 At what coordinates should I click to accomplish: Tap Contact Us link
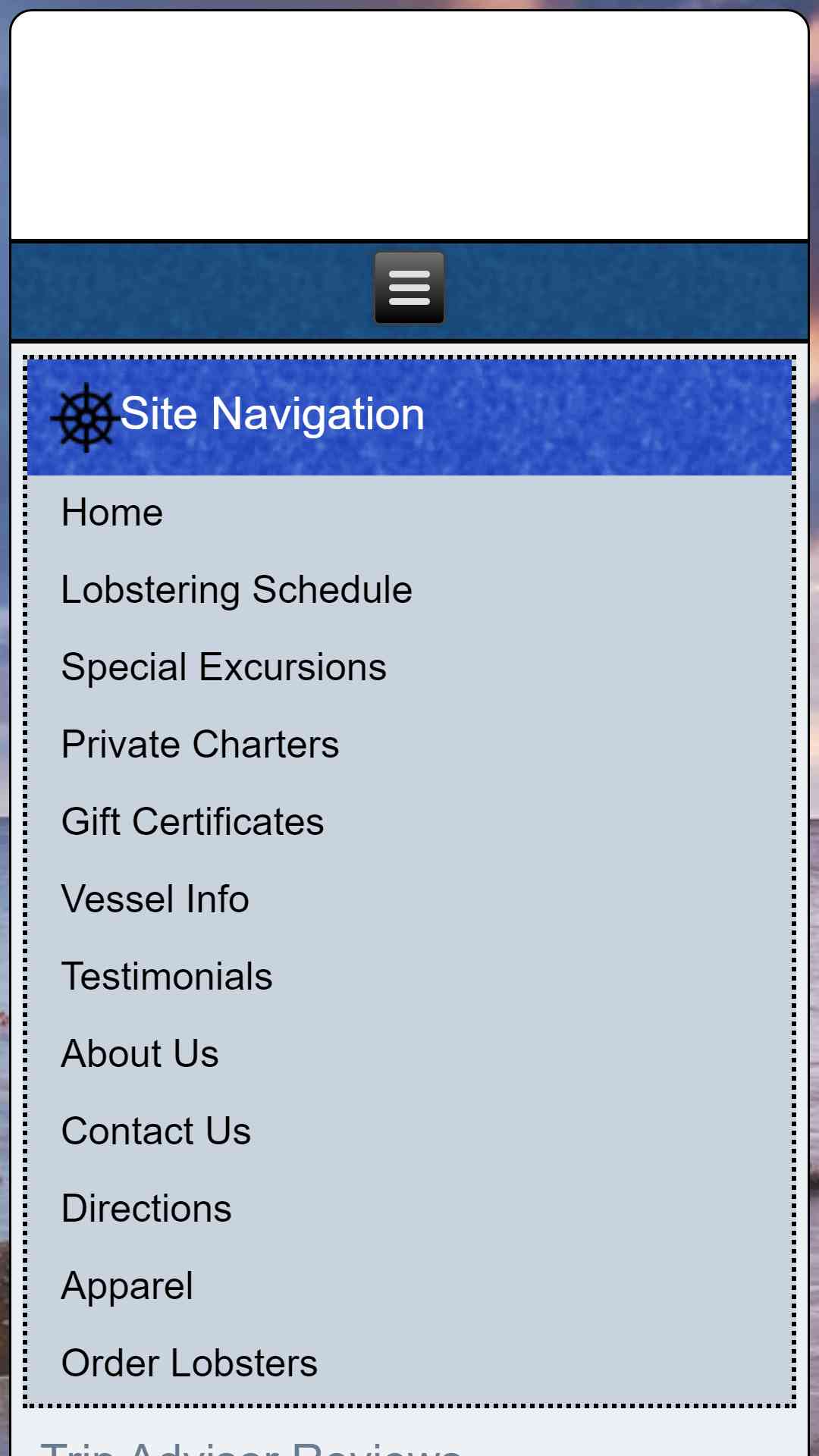[155, 1131]
